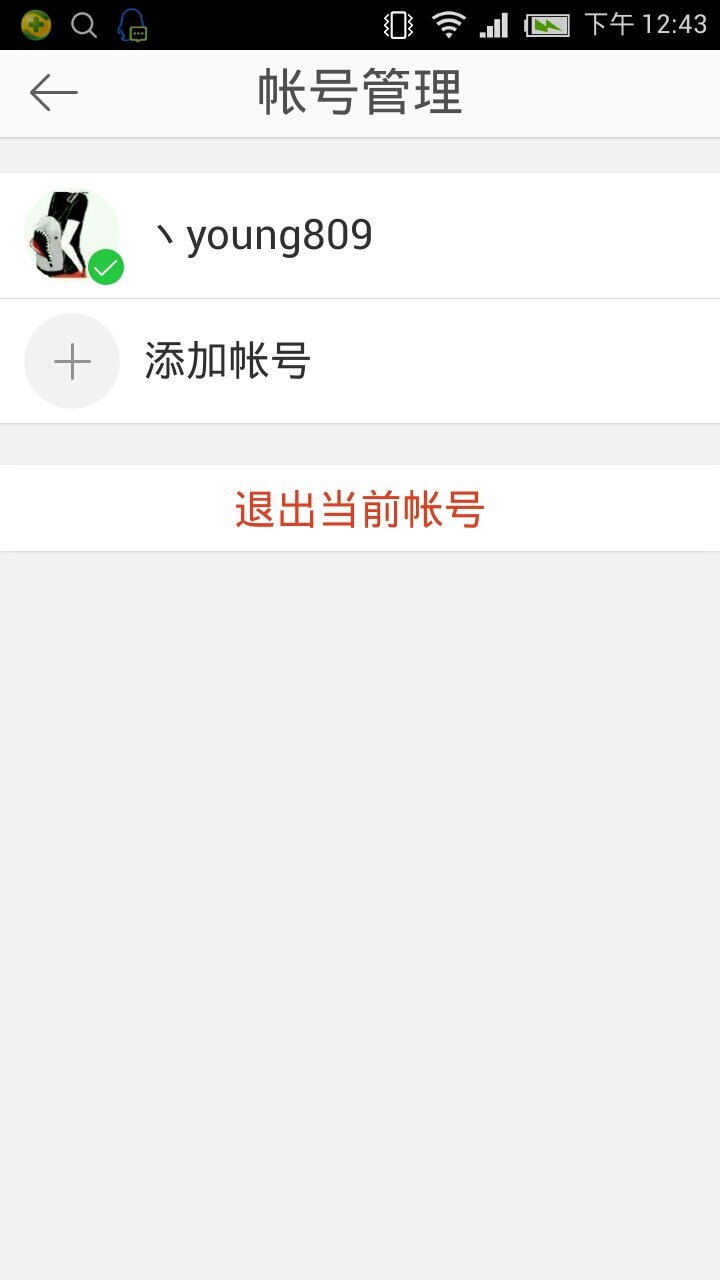Tap the search magnifier icon in status bar
Viewport: 720px width, 1280px height.
(84, 25)
